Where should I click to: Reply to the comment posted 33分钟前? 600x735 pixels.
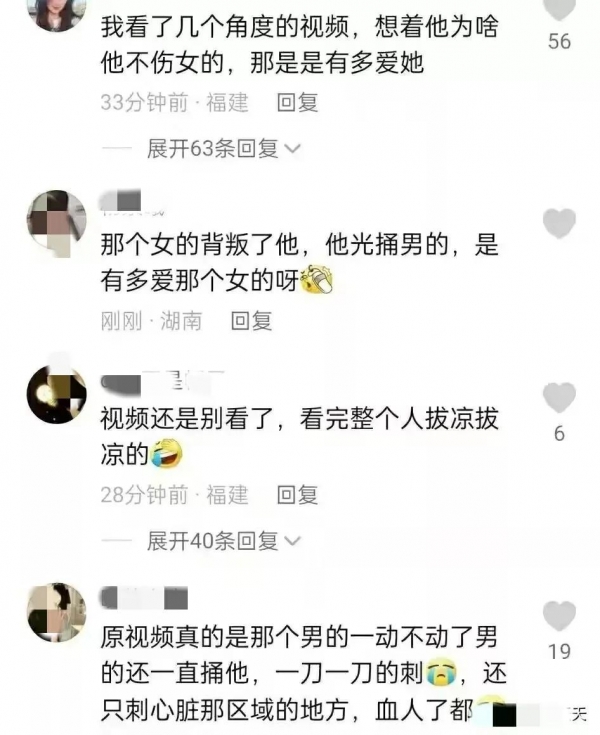click(x=297, y=101)
